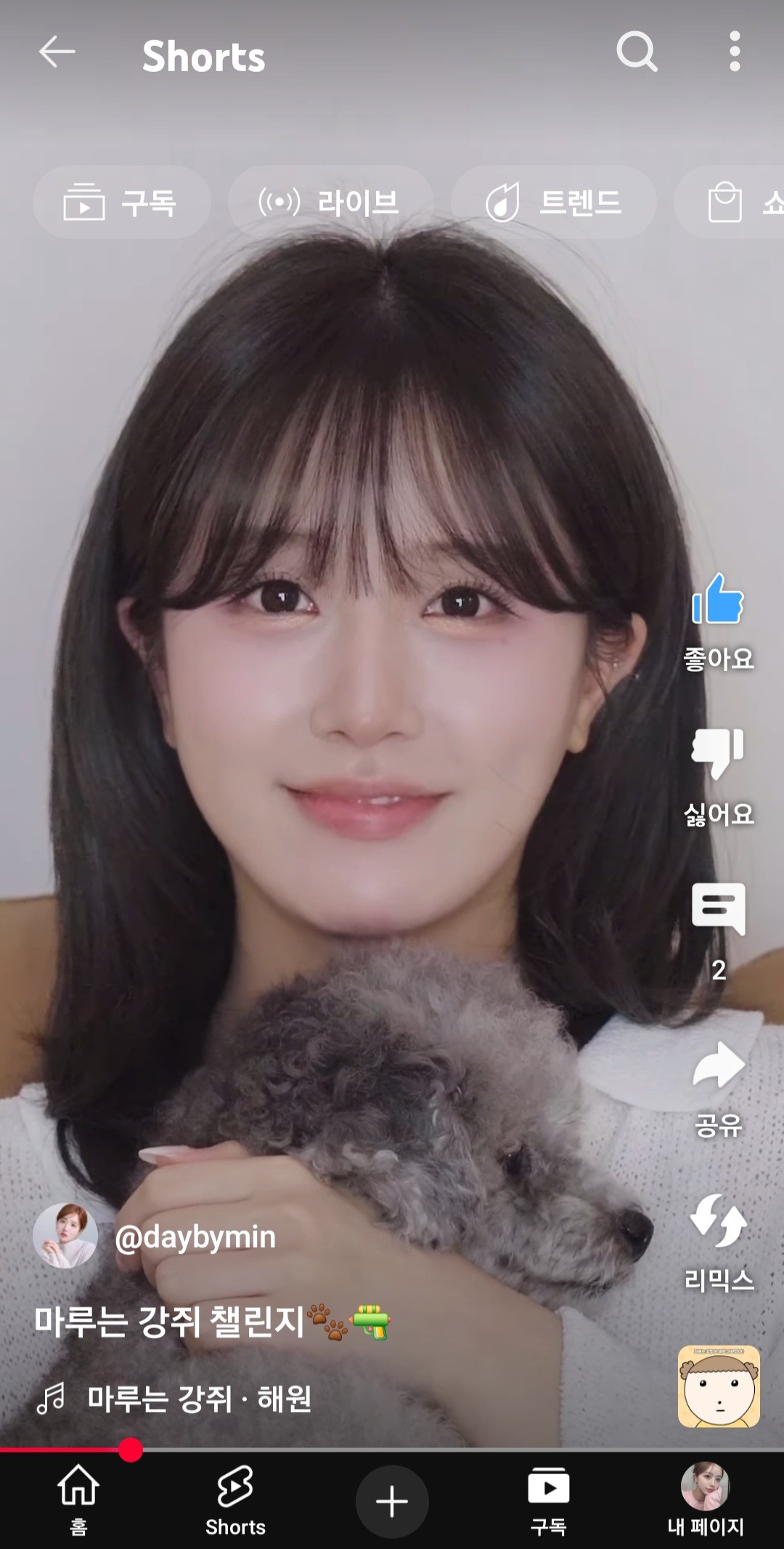Go back using the arrow icon
This screenshot has height=1549, width=784.
click(x=57, y=52)
